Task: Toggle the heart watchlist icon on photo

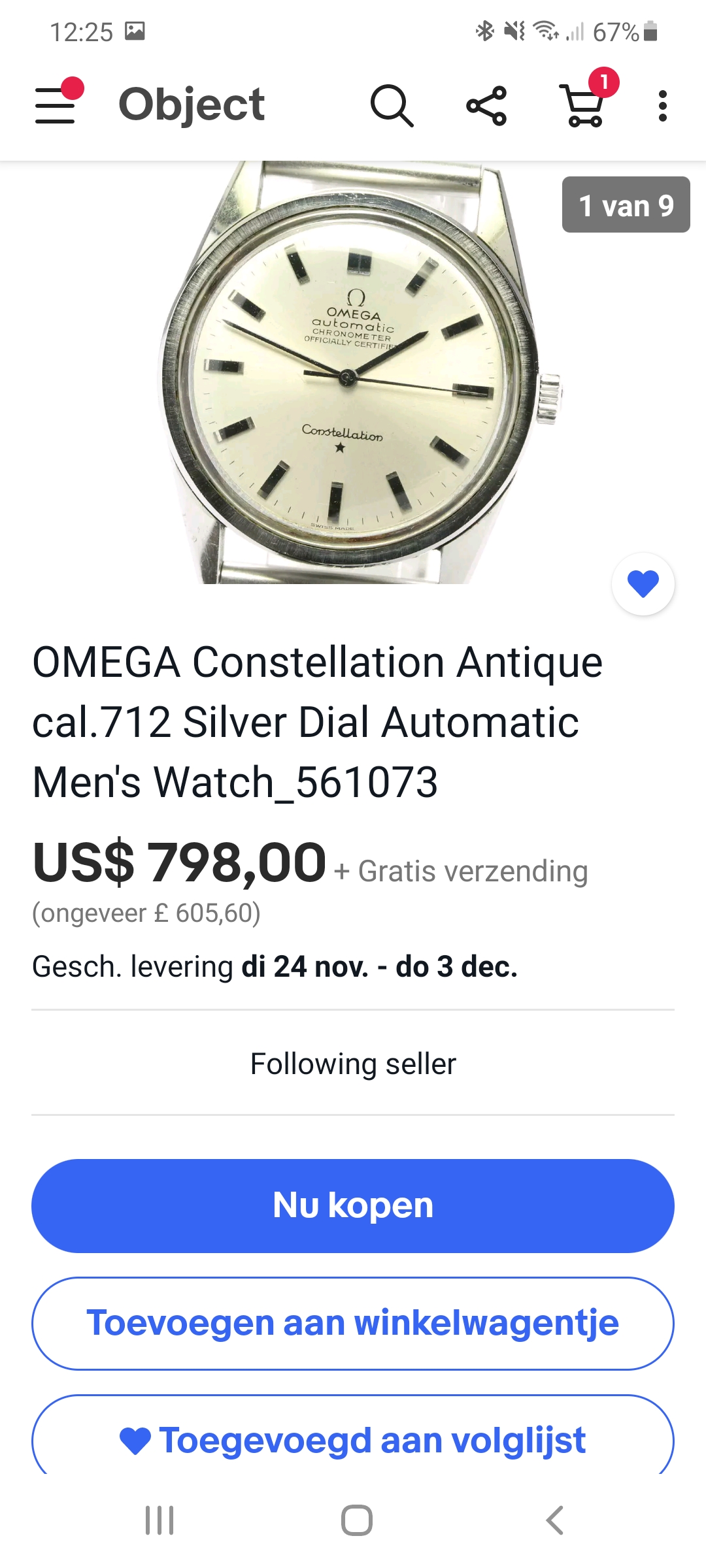Action: click(643, 583)
